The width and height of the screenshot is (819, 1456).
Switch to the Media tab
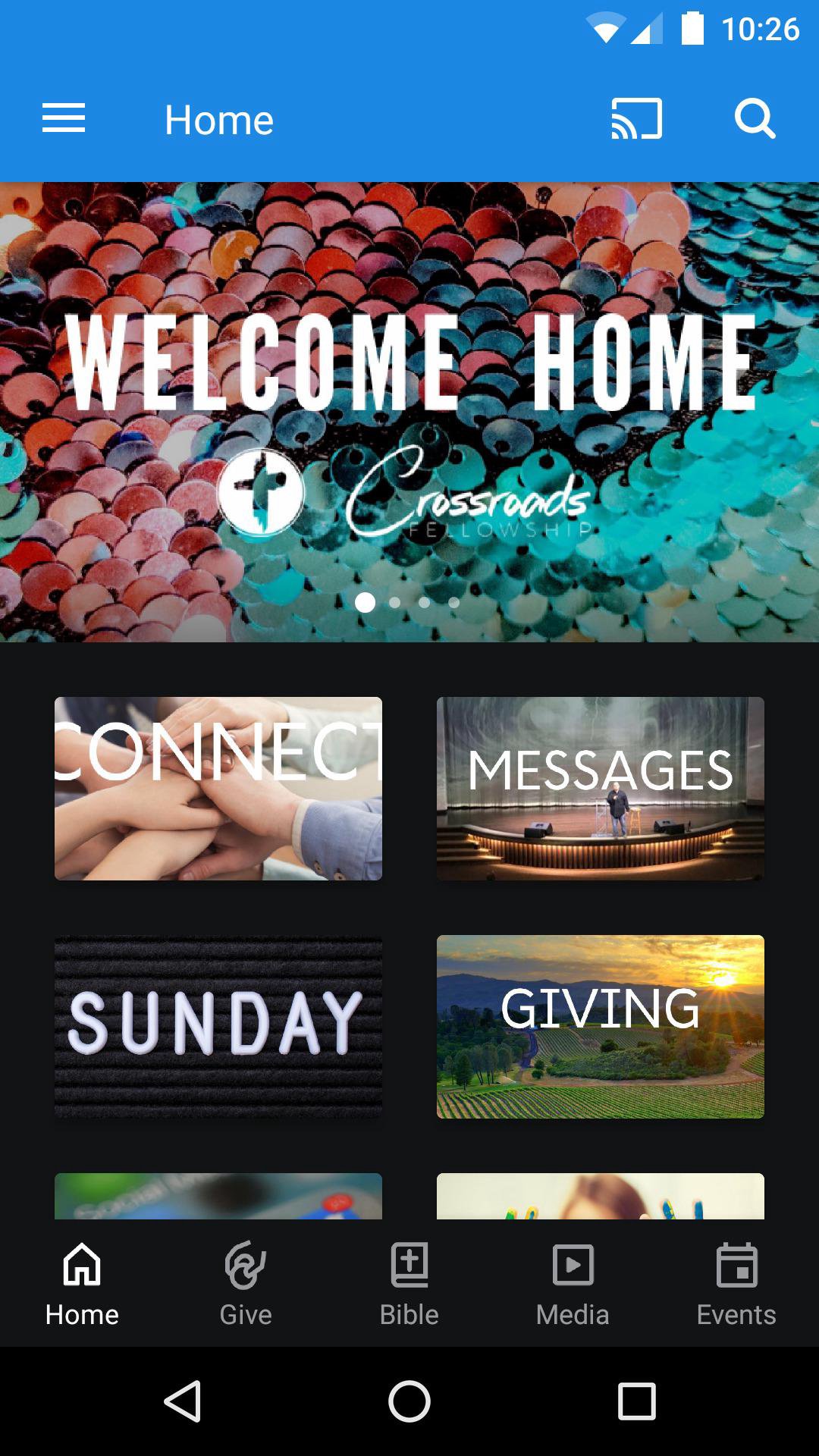tap(573, 1283)
